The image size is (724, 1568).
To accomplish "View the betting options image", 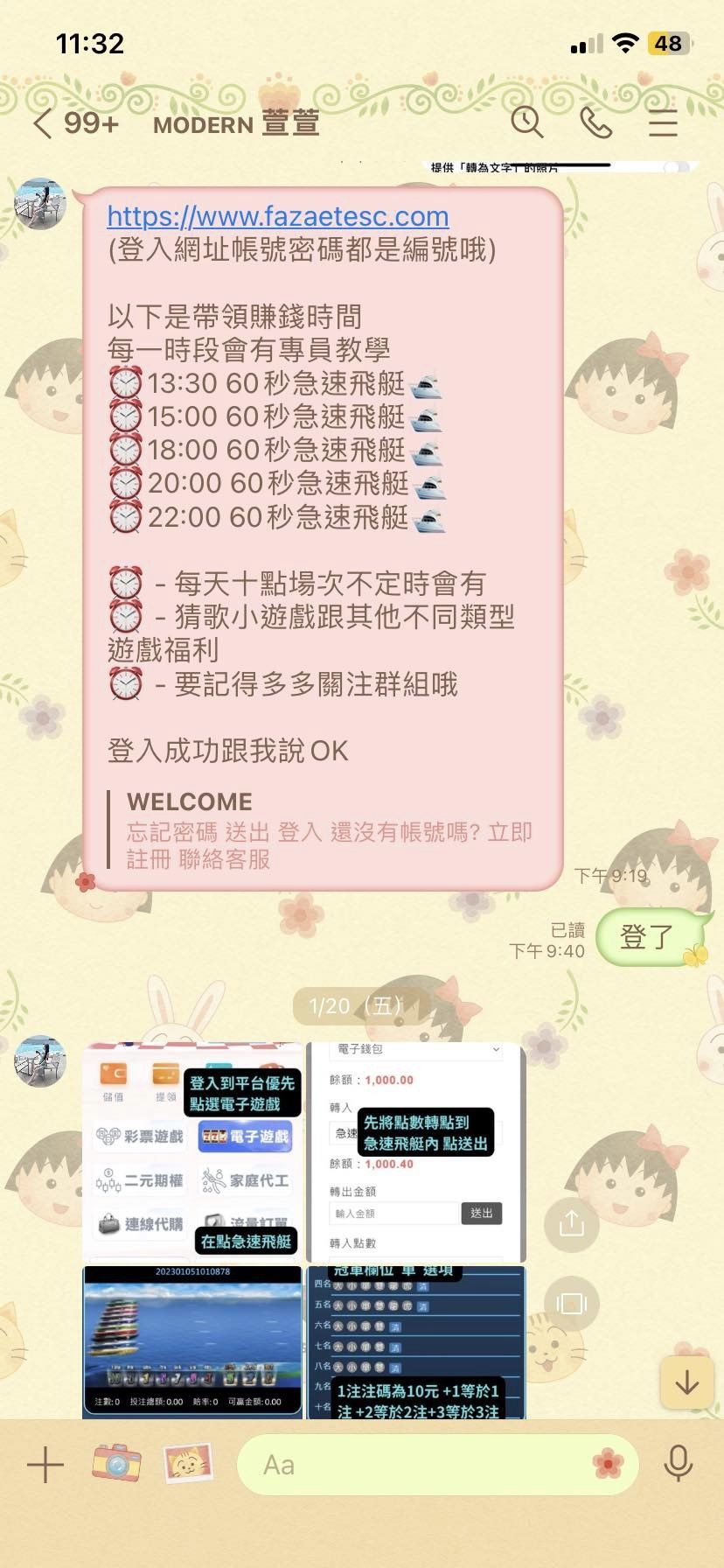I will click(416, 1340).
